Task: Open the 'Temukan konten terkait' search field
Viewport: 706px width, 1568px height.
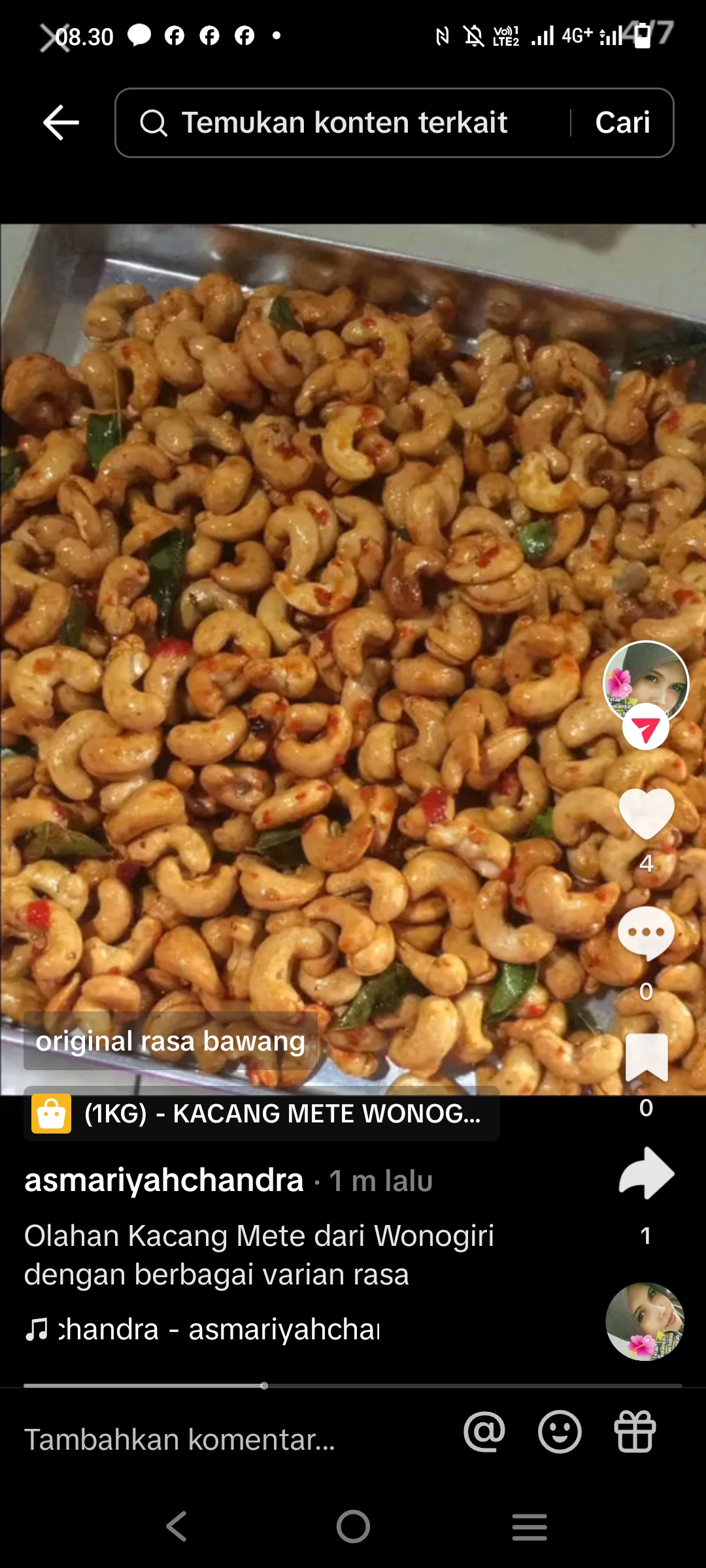Action: [x=343, y=123]
